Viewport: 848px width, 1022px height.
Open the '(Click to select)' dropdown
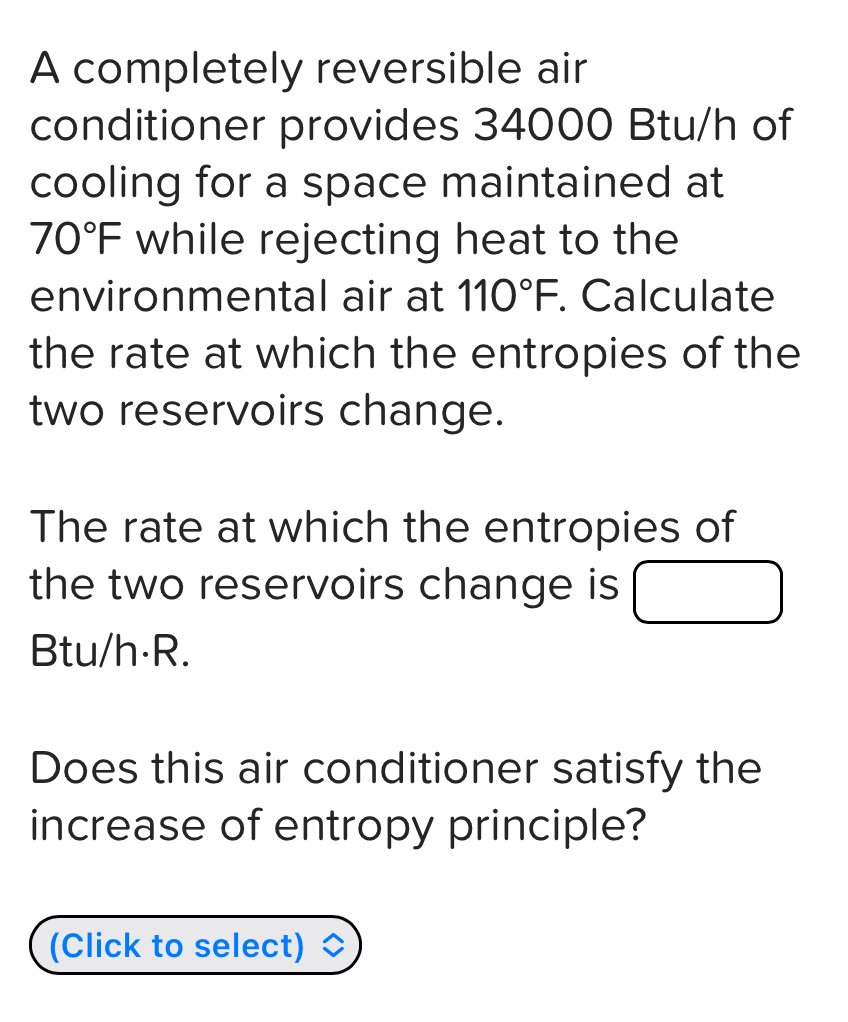tap(195, 945)
